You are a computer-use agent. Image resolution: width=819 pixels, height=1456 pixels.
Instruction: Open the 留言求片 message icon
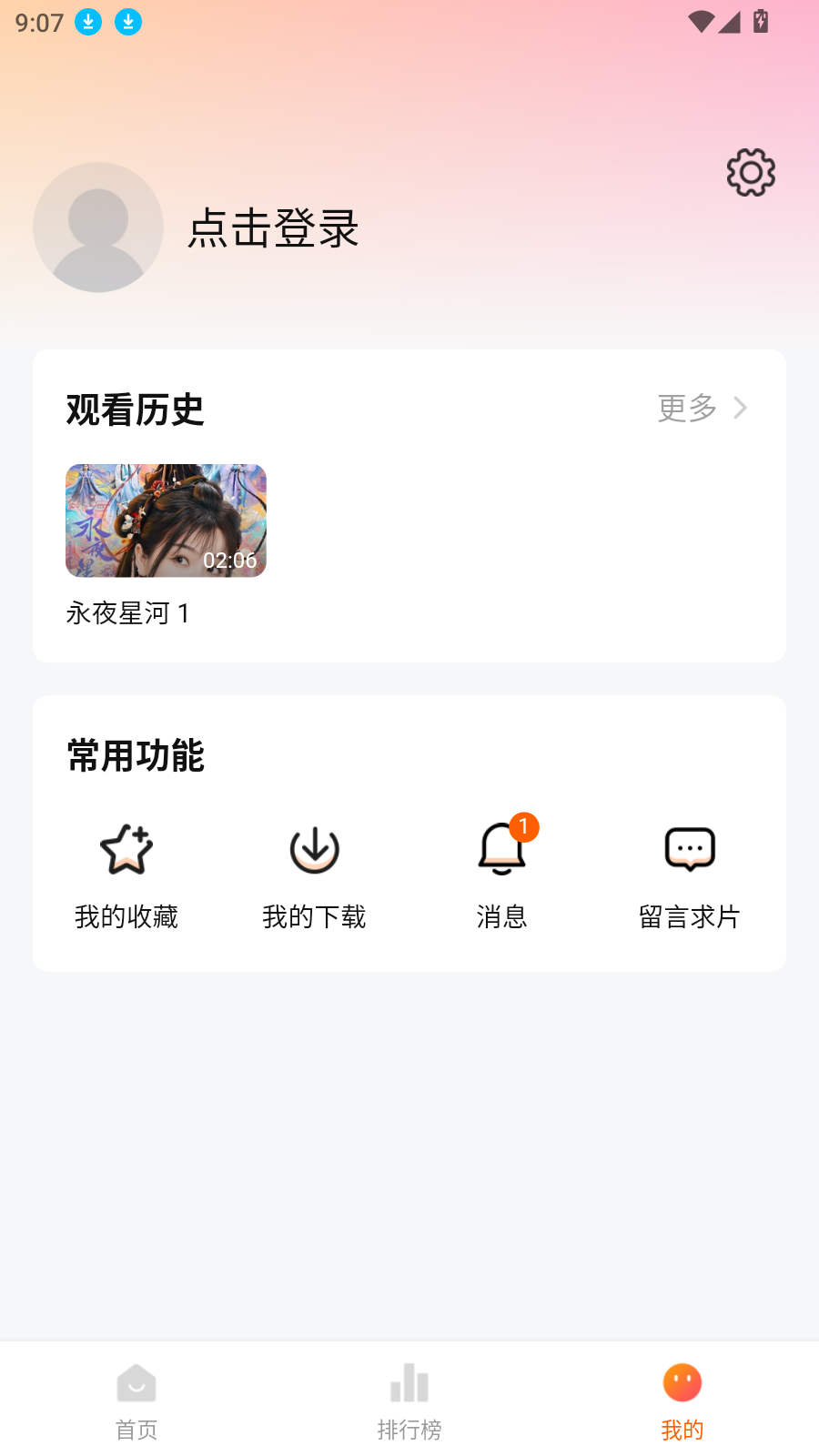point(689,850)
